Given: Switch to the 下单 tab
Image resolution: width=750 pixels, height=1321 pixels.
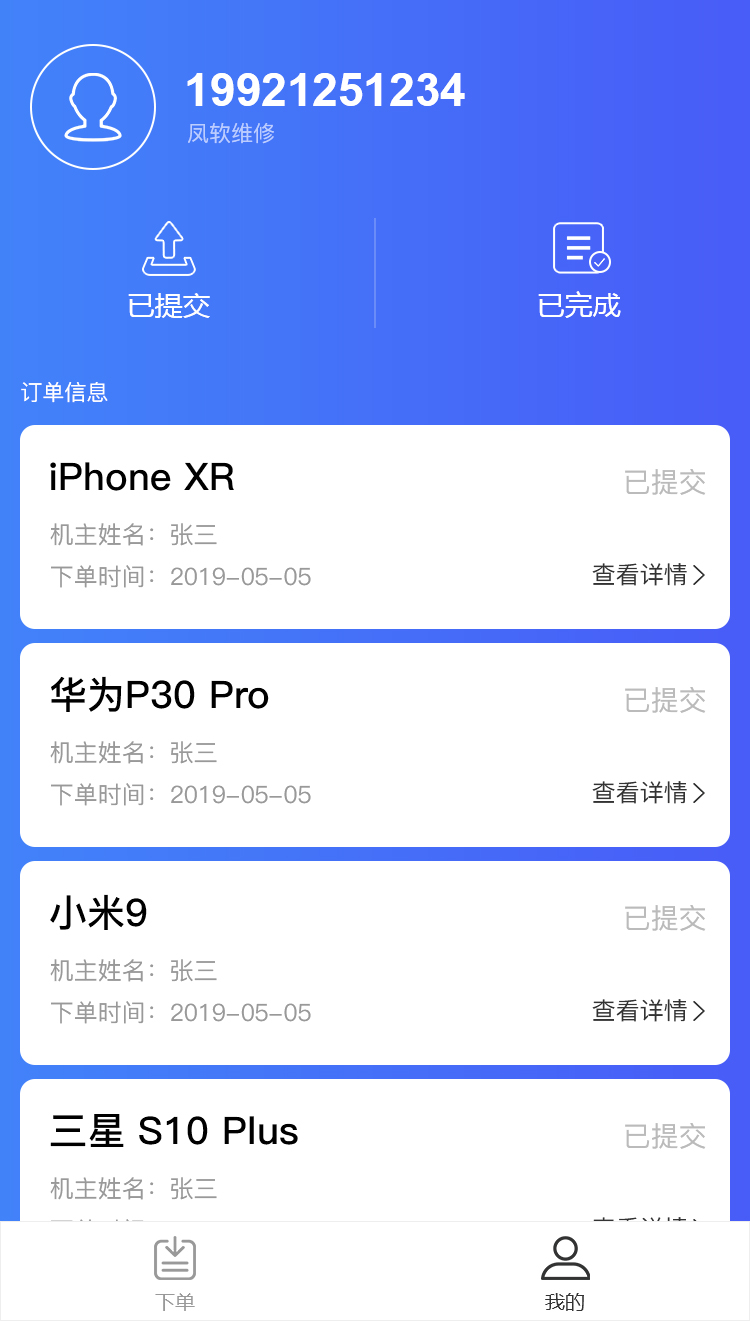Looking at the screenshot, I should click(x=175, y=1272).
